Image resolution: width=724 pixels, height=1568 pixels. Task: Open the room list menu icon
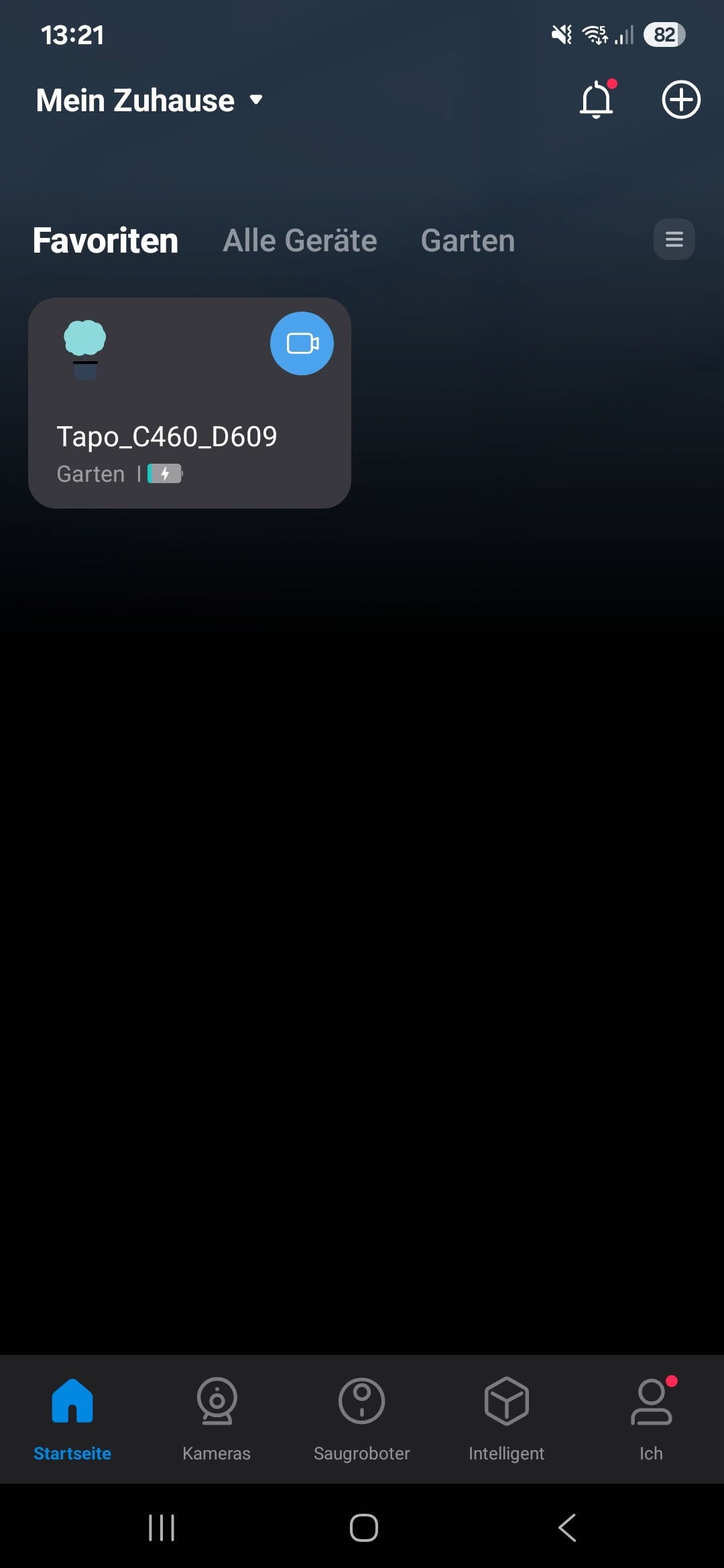[674, 239]
